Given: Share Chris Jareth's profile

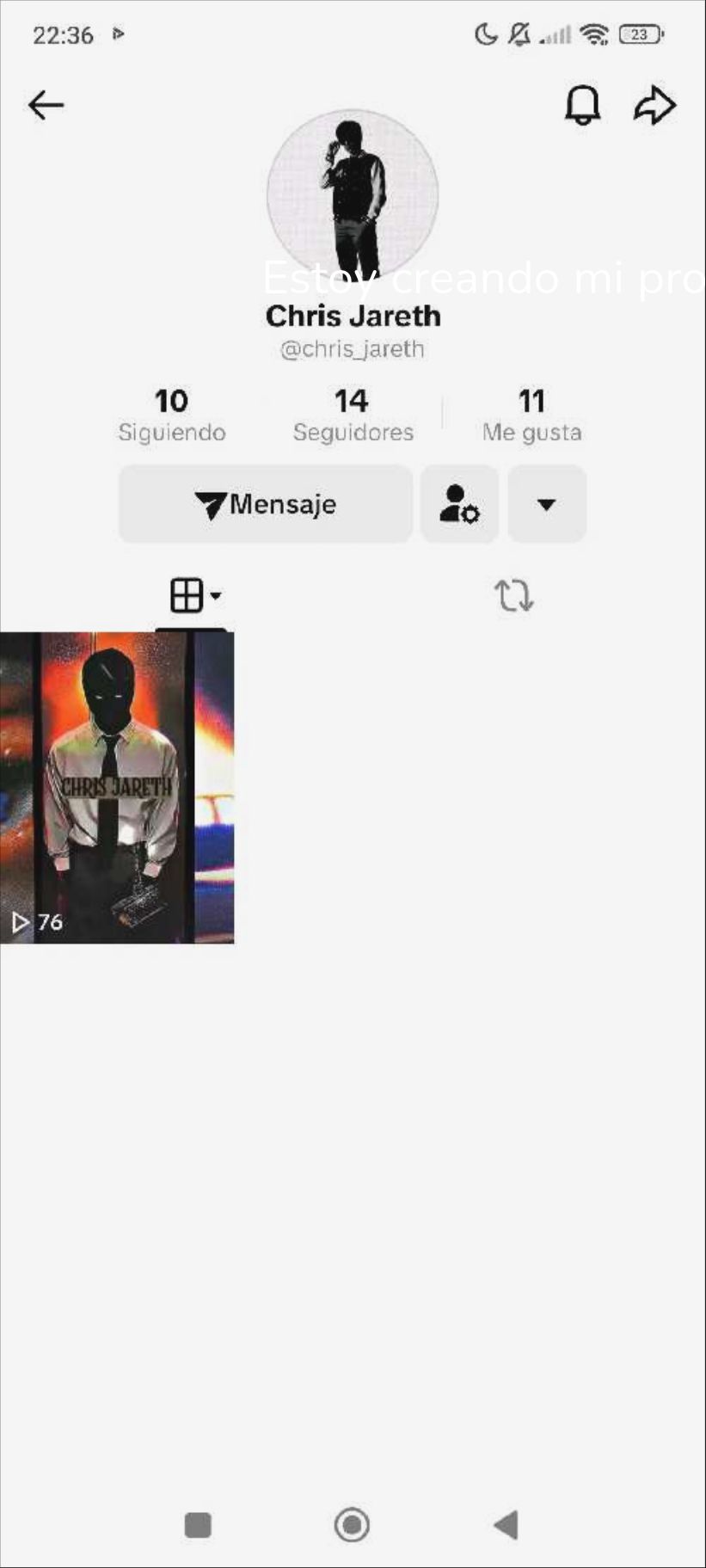Looking at the screenshot, I should tap(654, 106).
